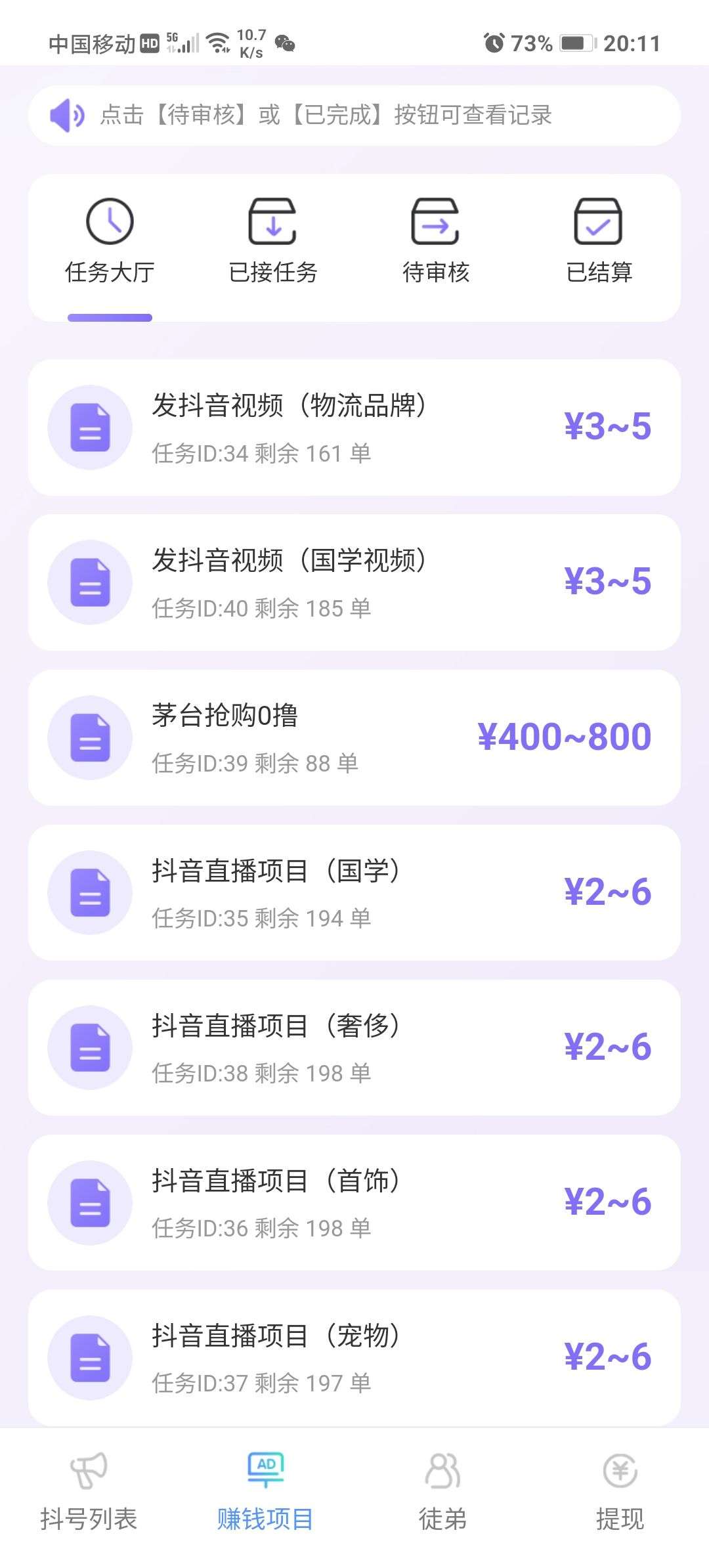Open the 茅台抢购0撸 task
Image resolution: width=709 pixels, height=1568 pixels.
354,737
